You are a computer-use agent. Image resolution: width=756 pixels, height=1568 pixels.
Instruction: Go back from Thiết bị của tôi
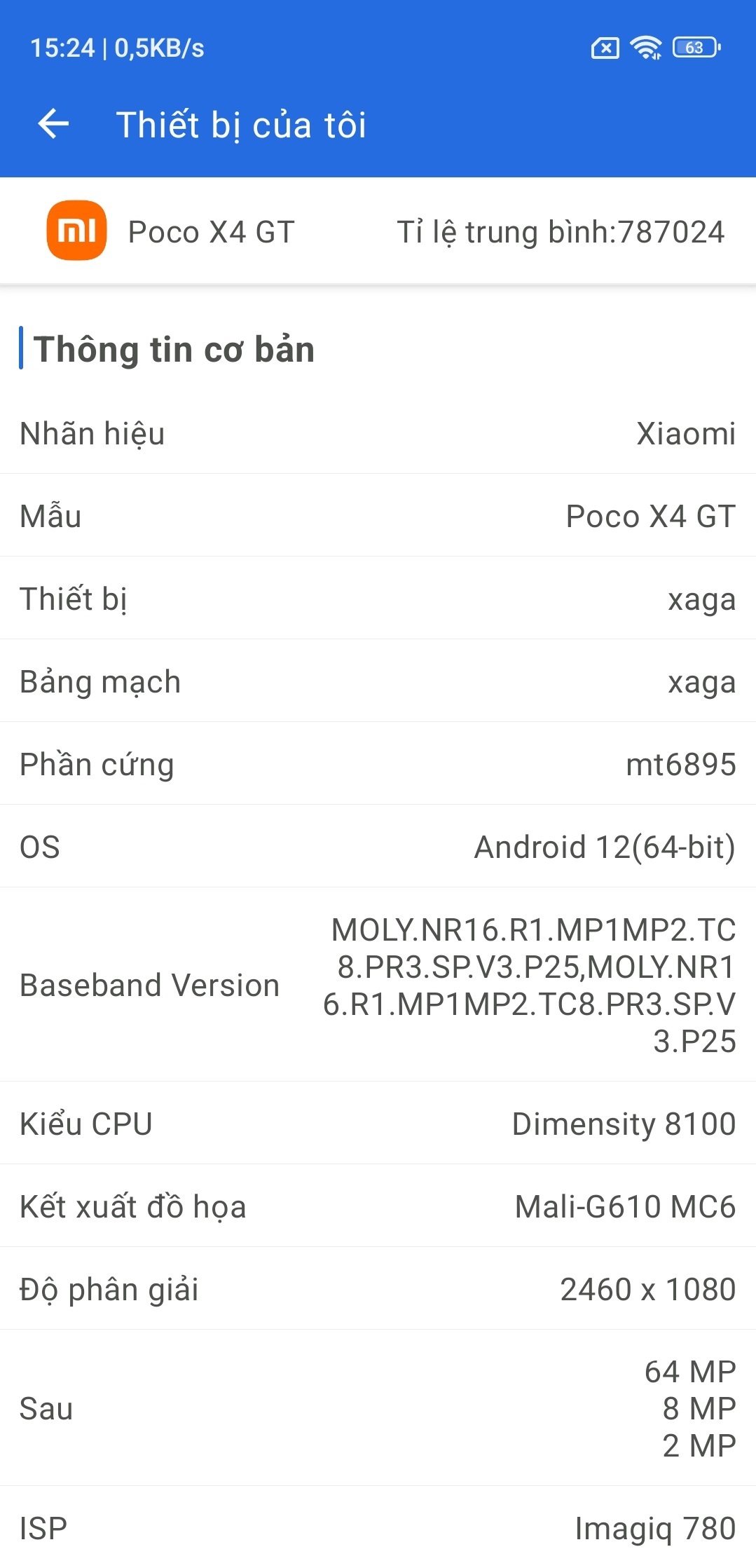53,124
